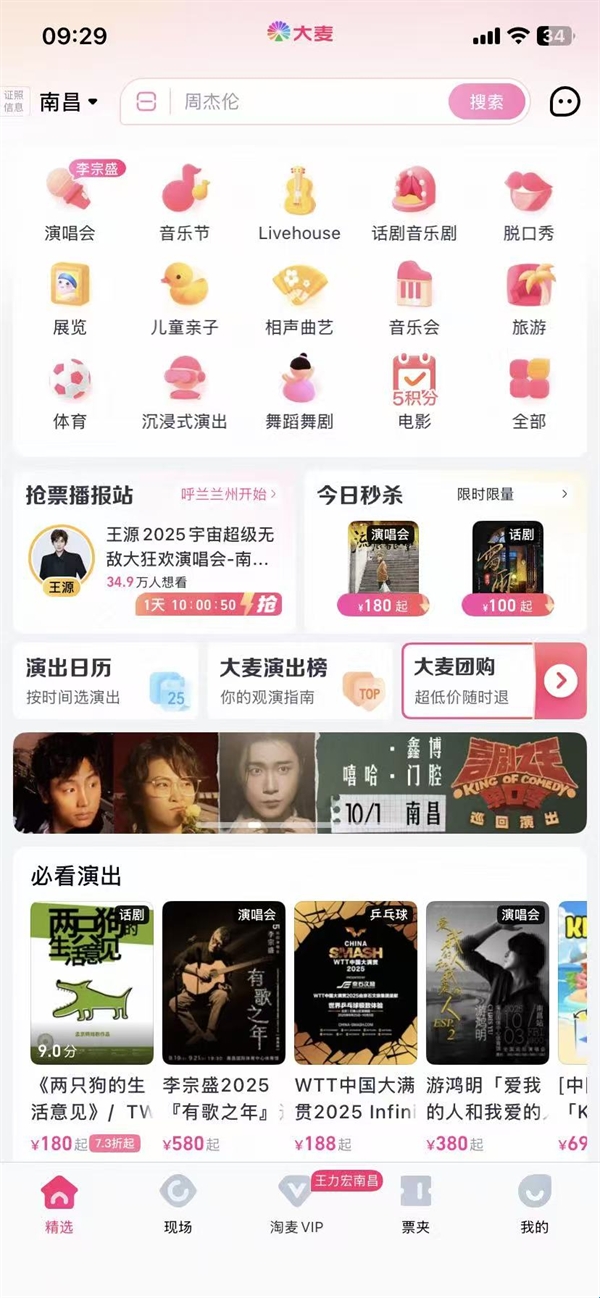Viewport: 600px width, 1298px height.
Task: Open the message chat icon
Action: coord(565,102)
